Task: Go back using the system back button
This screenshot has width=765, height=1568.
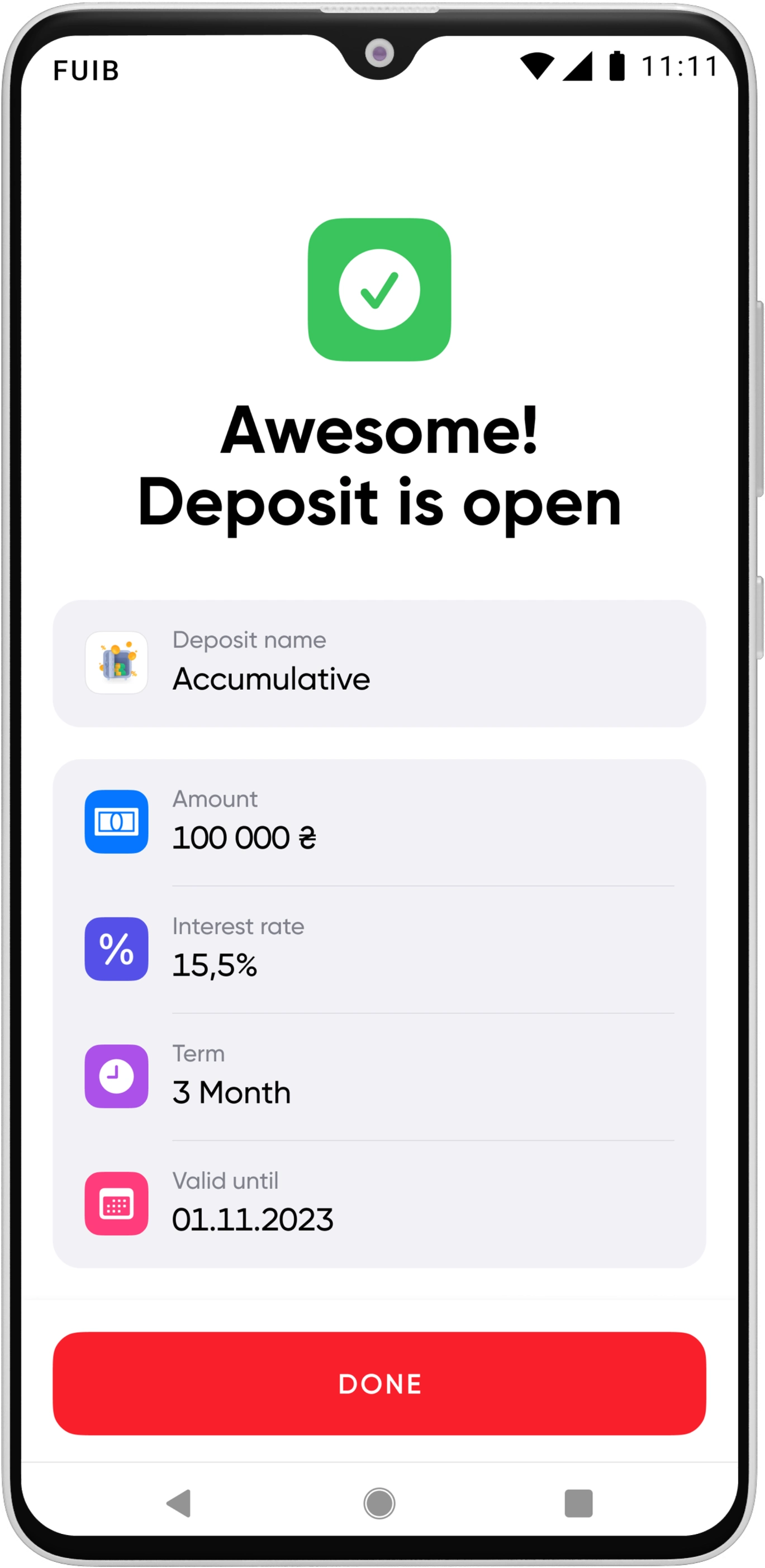Action: pos(179,1503)
